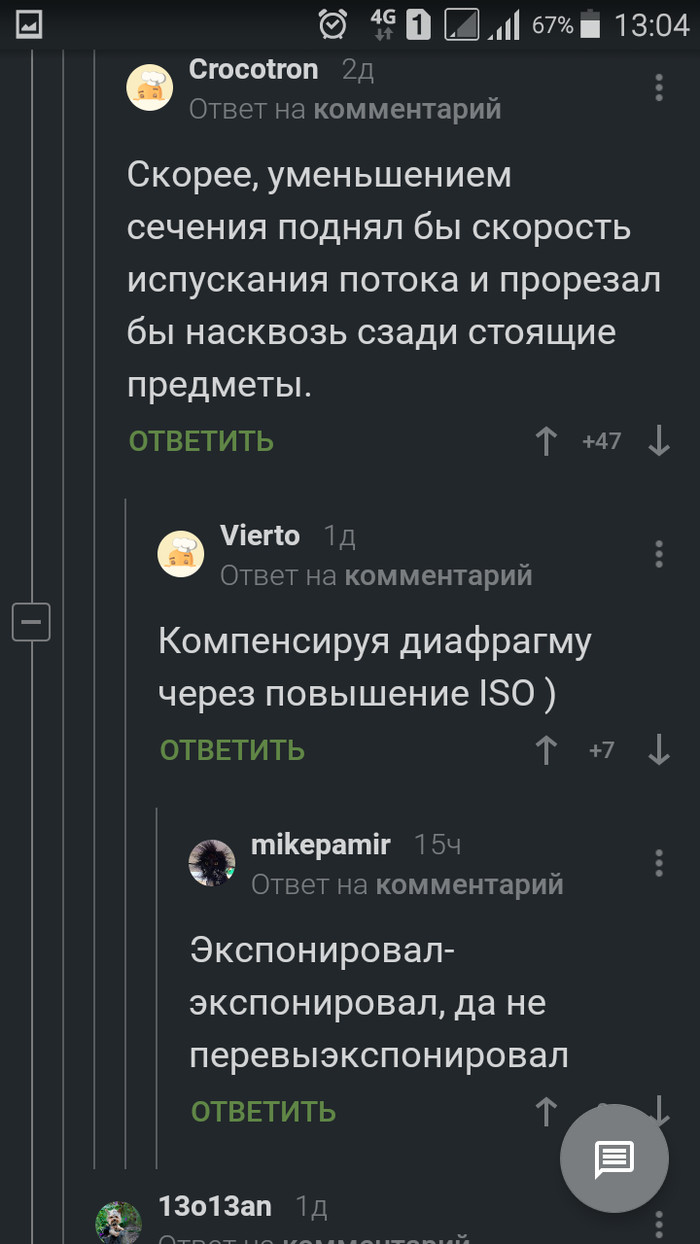Open mikepamir's profile avatar
The height and width of the screenshot is (1244, 700).
point(212,862)
